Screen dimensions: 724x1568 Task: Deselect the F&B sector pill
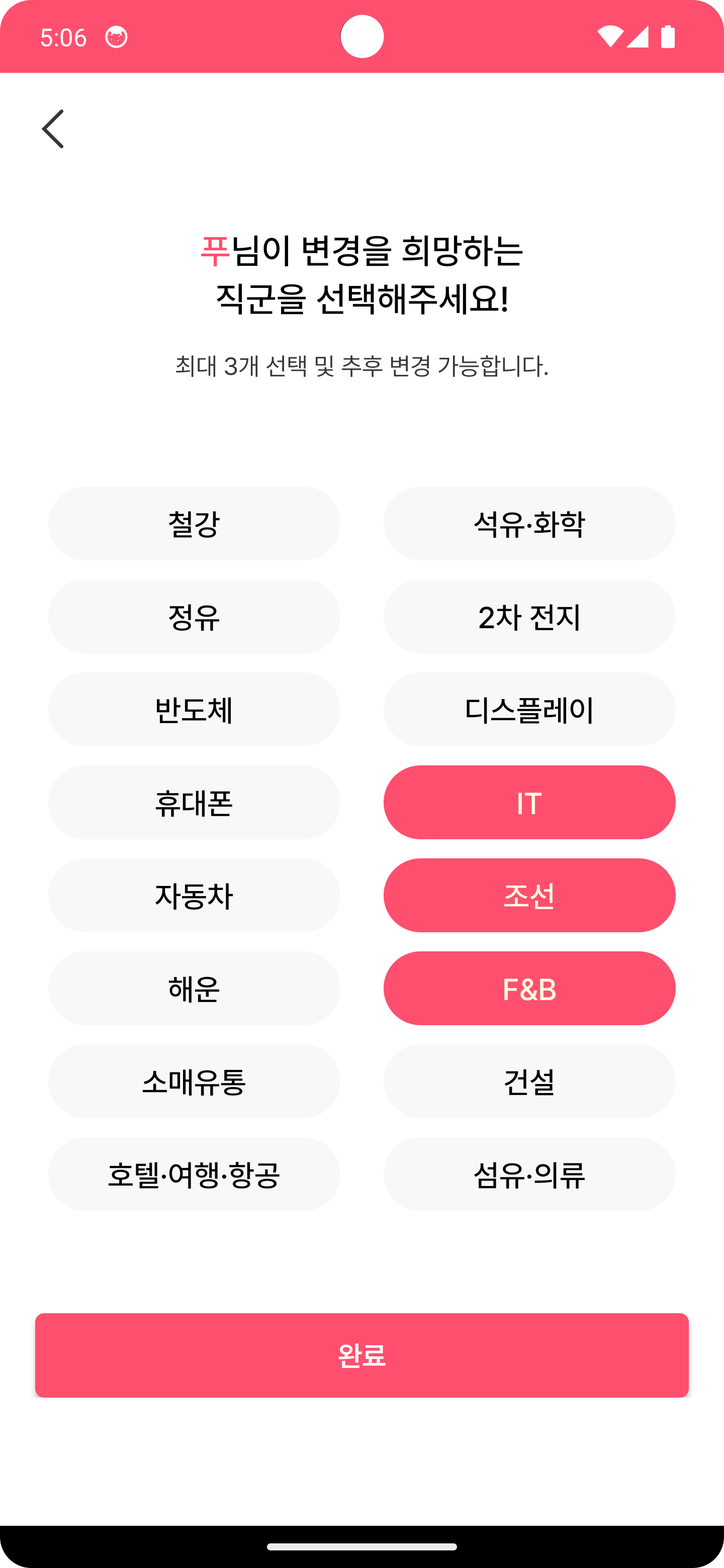[x=529, y=988]
